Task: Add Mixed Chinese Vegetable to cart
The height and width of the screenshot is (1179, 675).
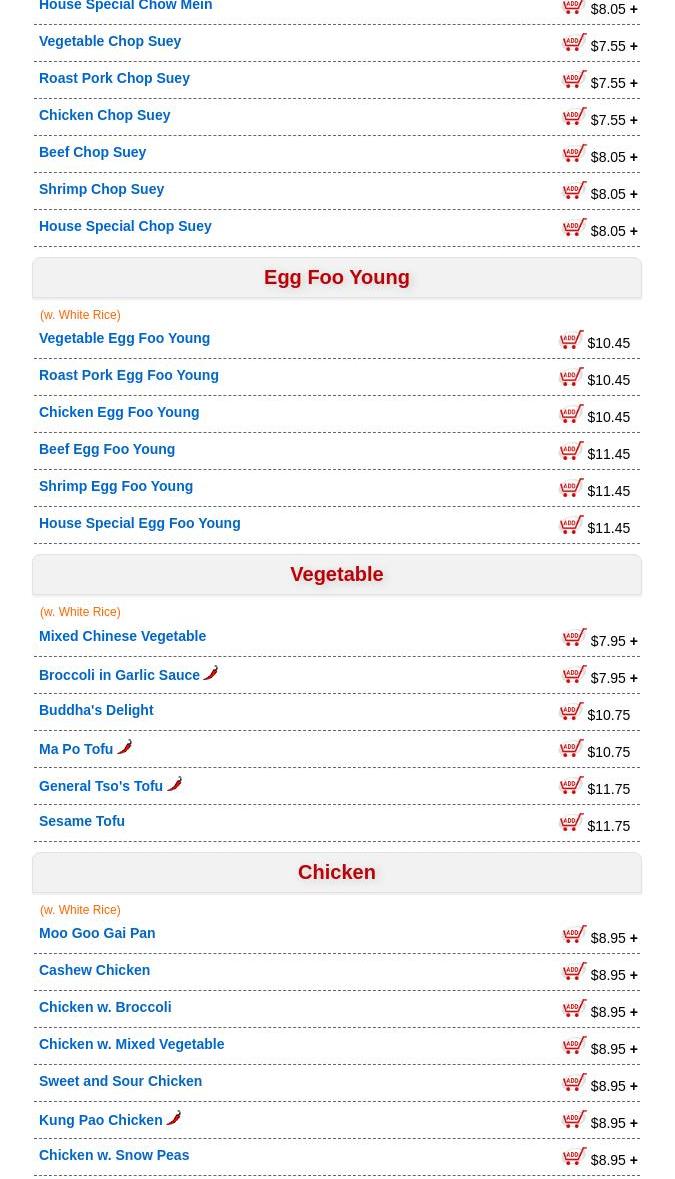Action: point(574,638)
